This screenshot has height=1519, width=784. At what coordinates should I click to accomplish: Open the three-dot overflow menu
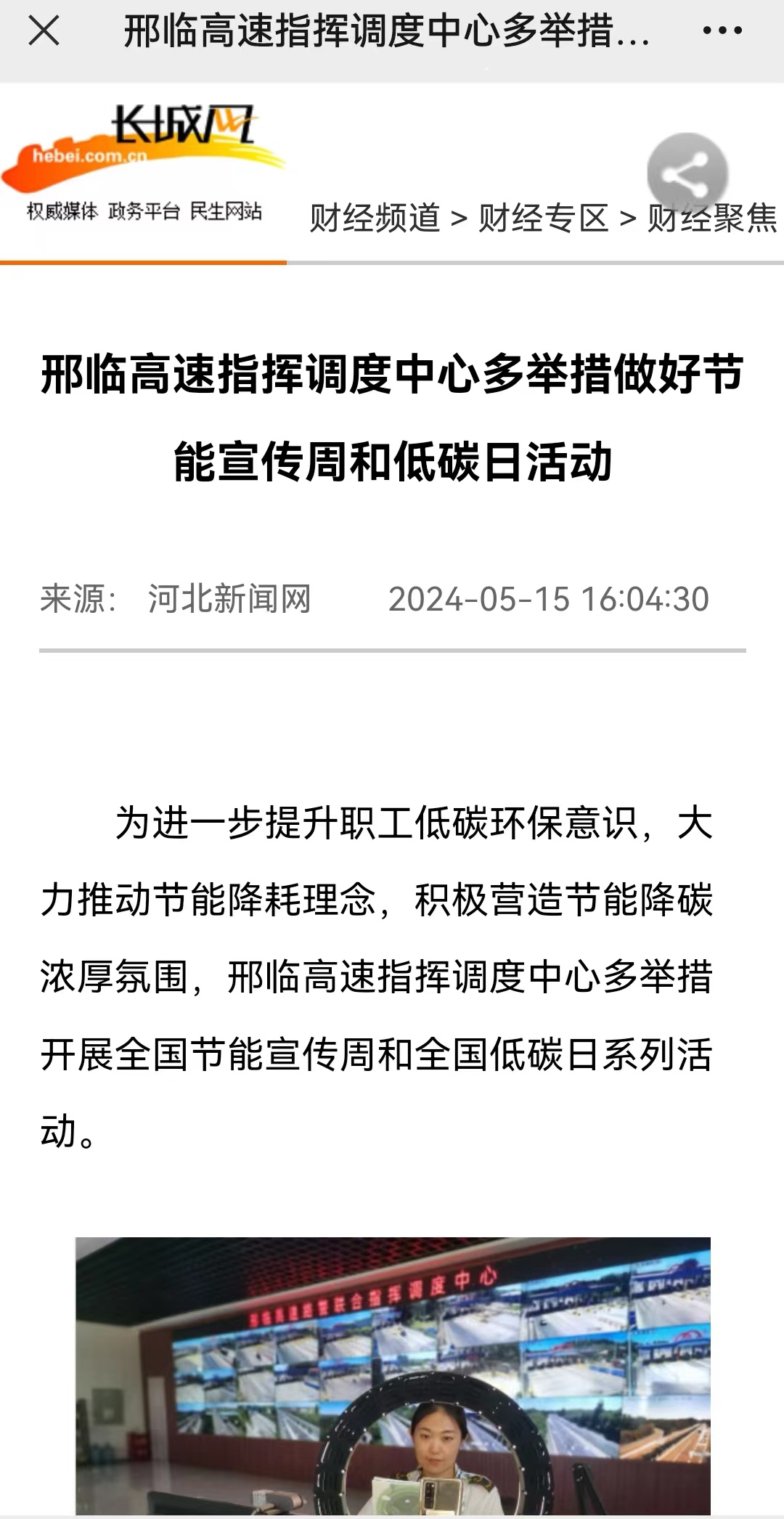(x=722, y=31)
